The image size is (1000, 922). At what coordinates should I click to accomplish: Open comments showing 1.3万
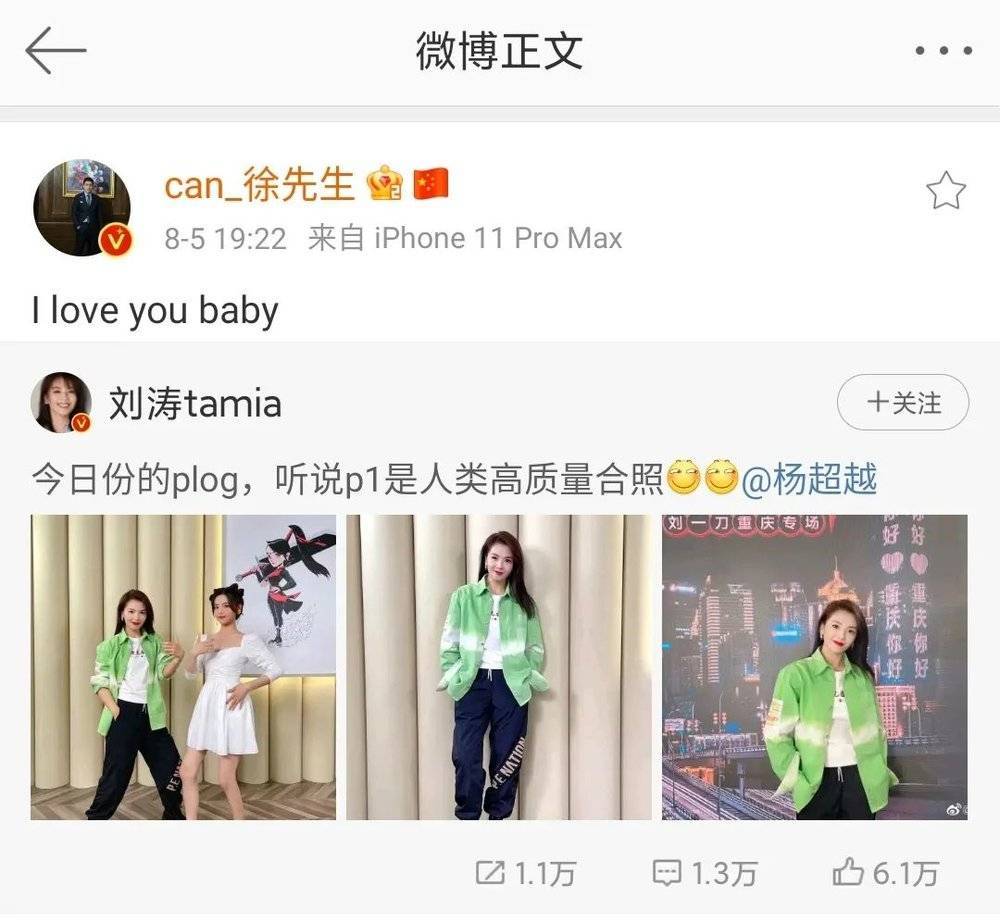point(704,873)
